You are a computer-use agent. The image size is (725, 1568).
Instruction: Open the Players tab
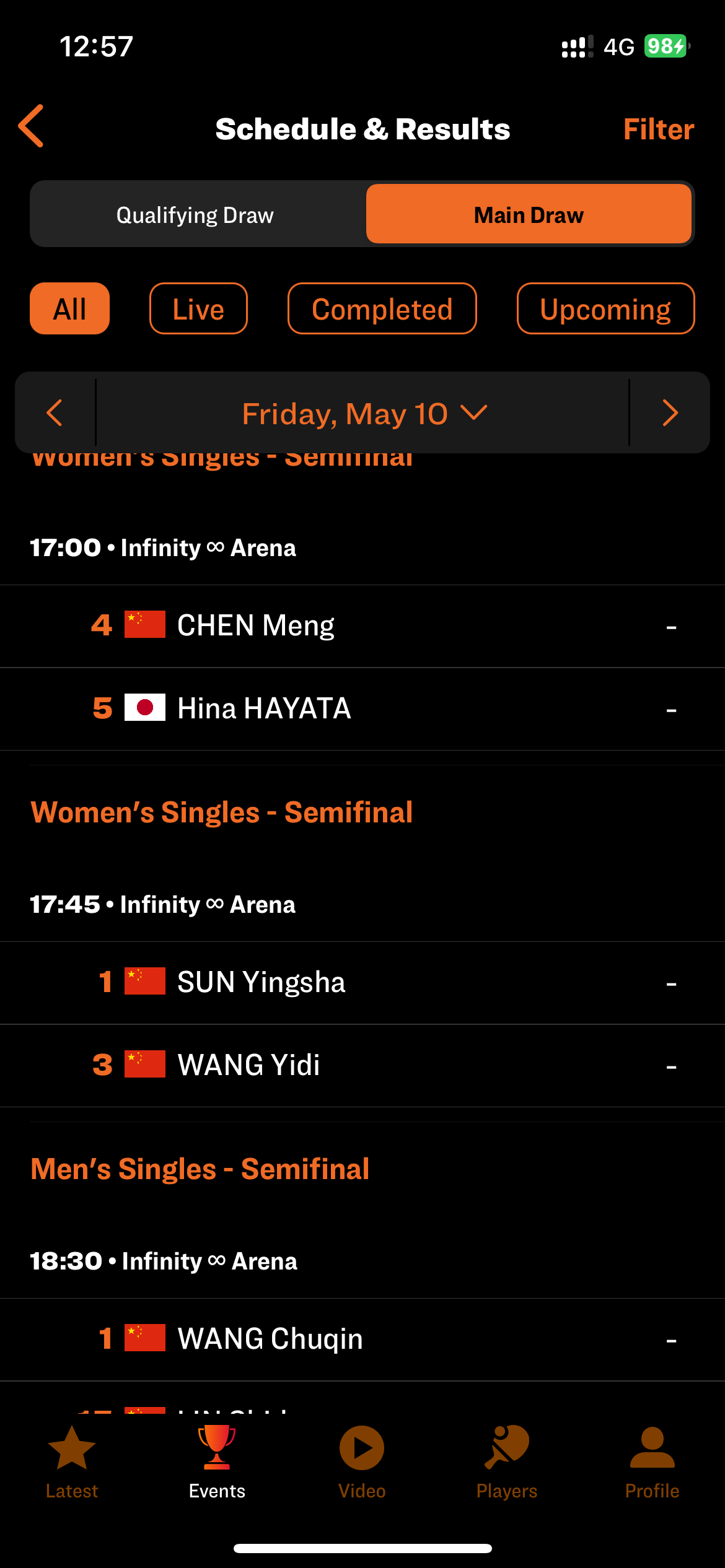point(507,1463)
